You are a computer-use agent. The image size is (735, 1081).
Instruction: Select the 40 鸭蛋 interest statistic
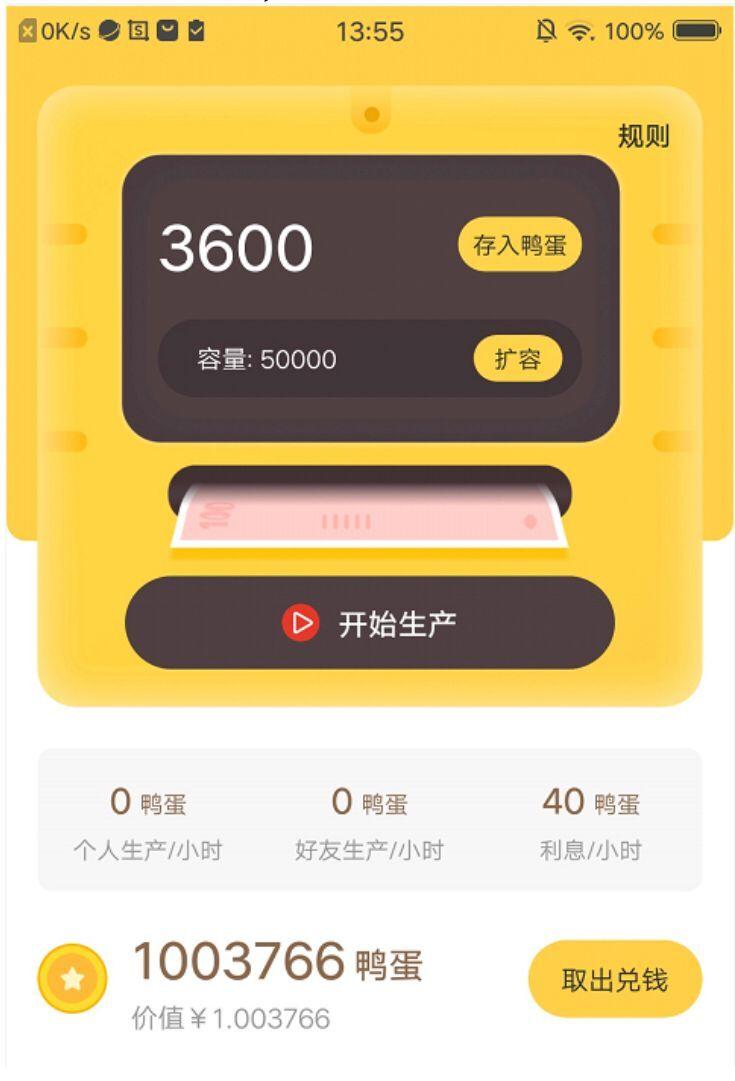point(592,822)
